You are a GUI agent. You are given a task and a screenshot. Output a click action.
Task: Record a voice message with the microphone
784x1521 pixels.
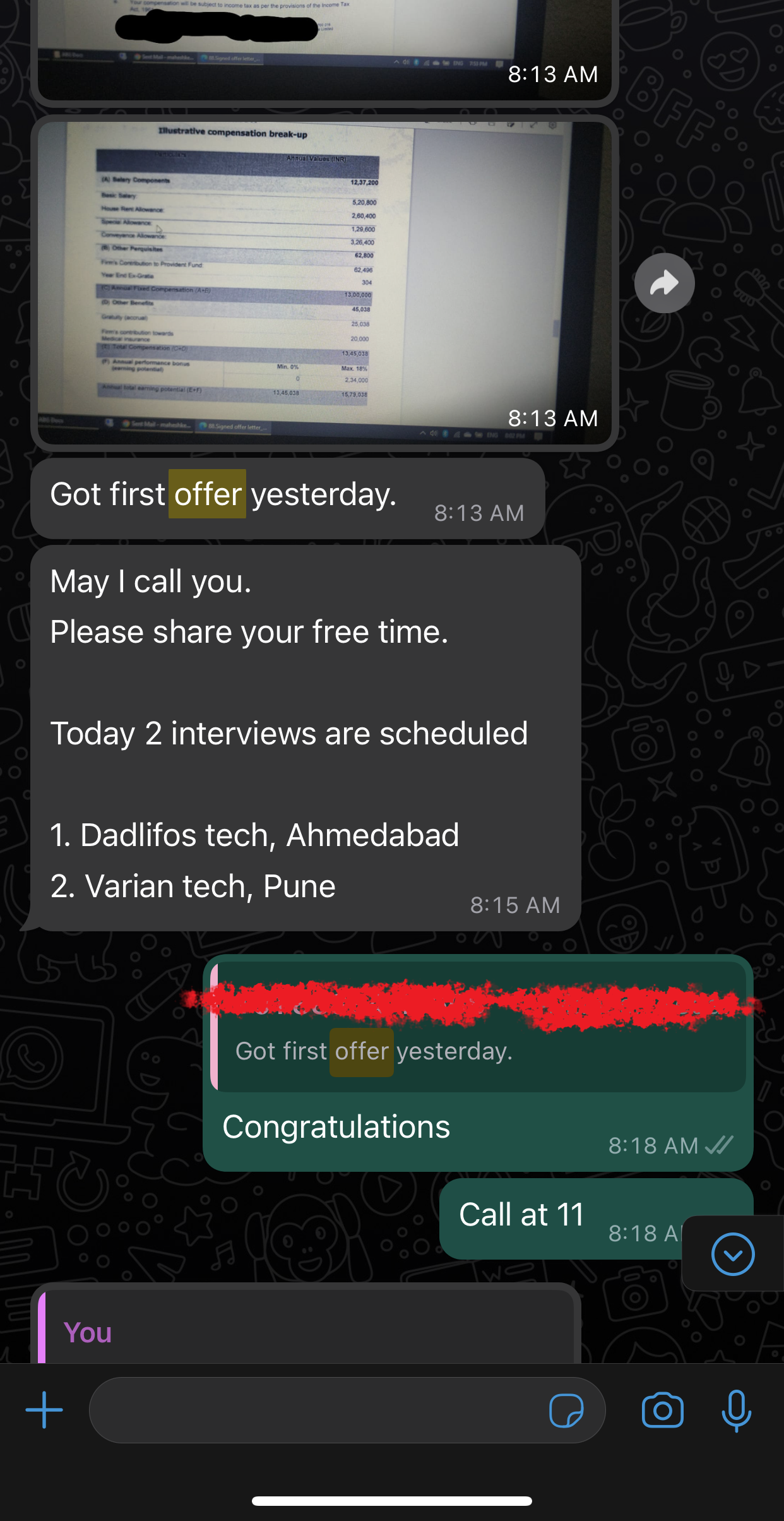tap(736, 1410)
